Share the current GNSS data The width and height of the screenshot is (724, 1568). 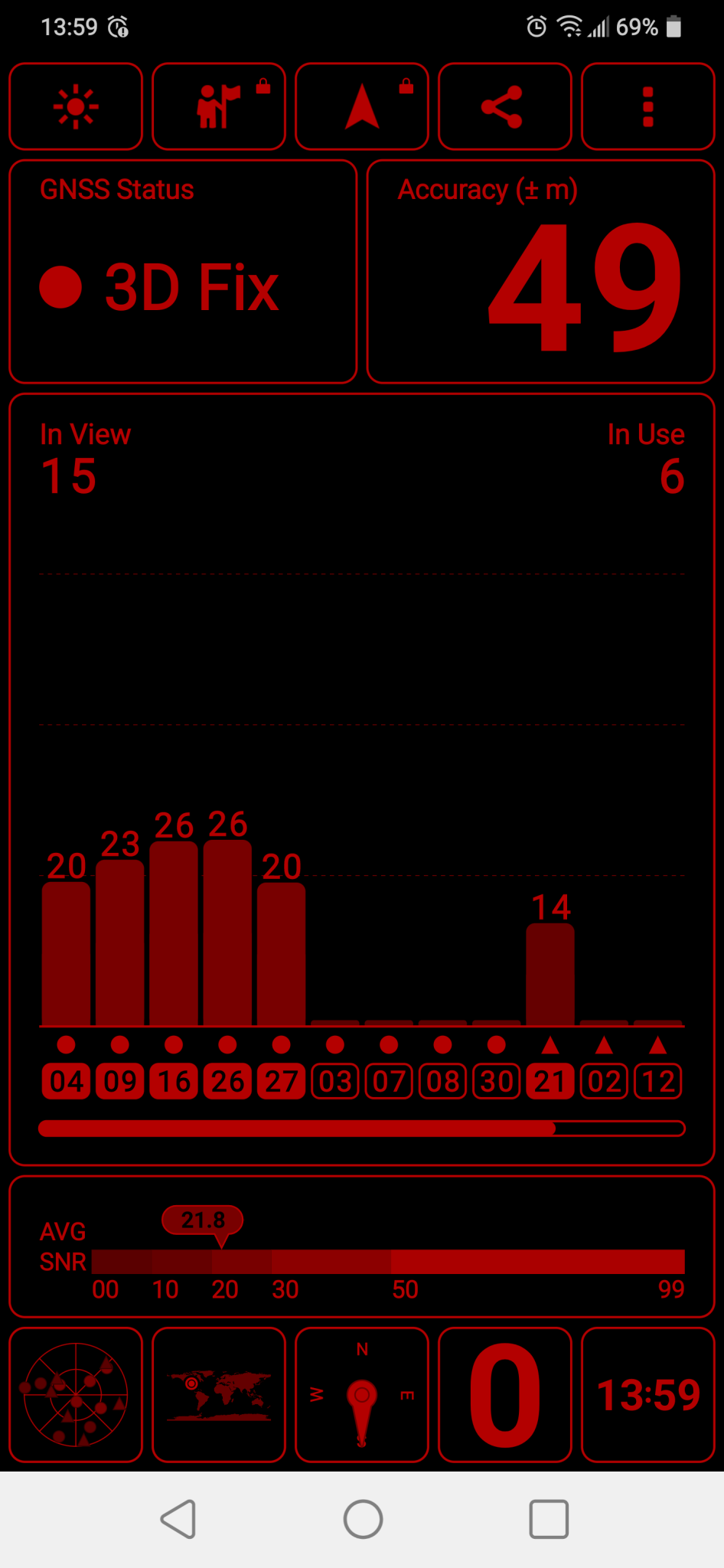click(504, 107)
